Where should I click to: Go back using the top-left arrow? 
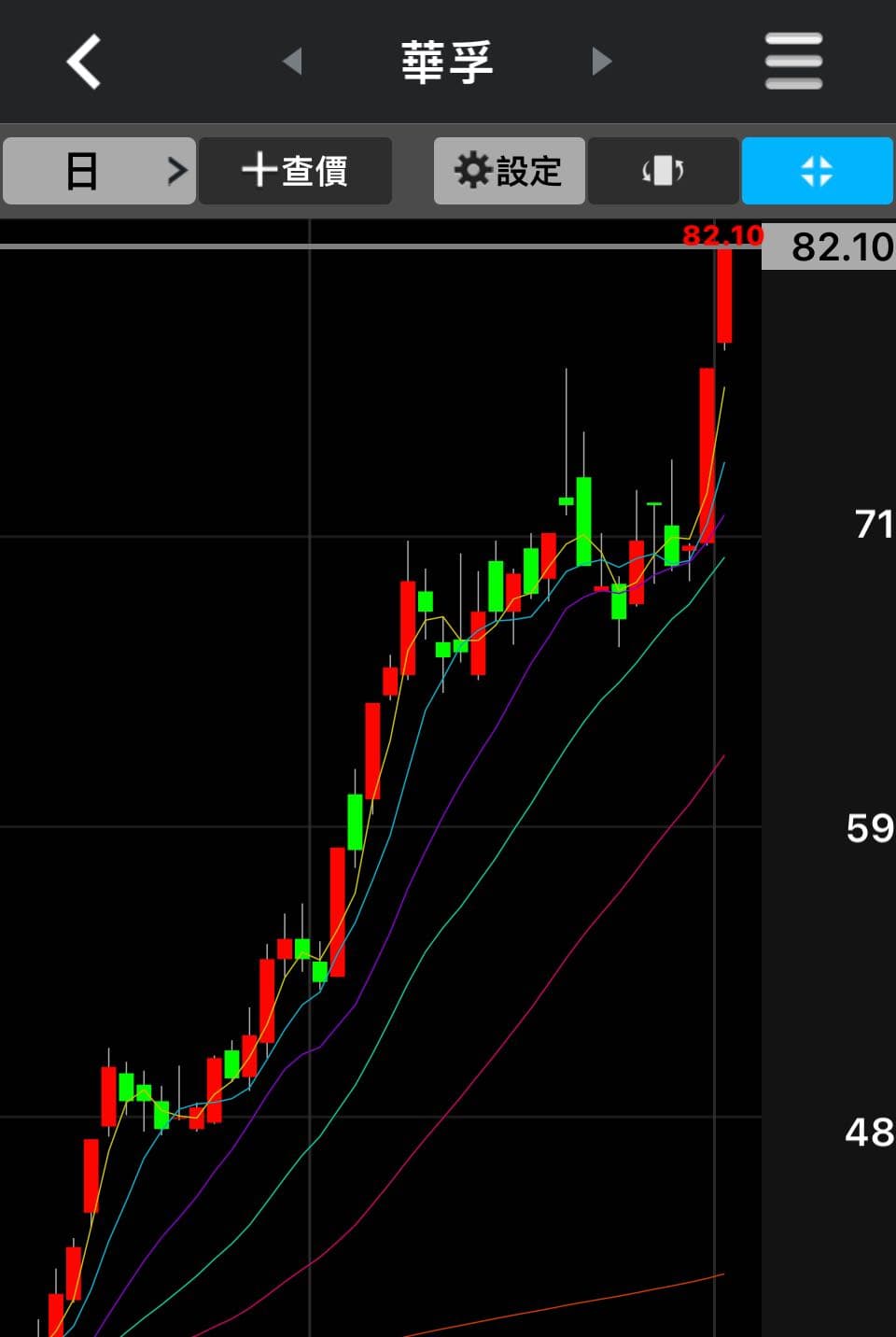[x=84, y=62]
